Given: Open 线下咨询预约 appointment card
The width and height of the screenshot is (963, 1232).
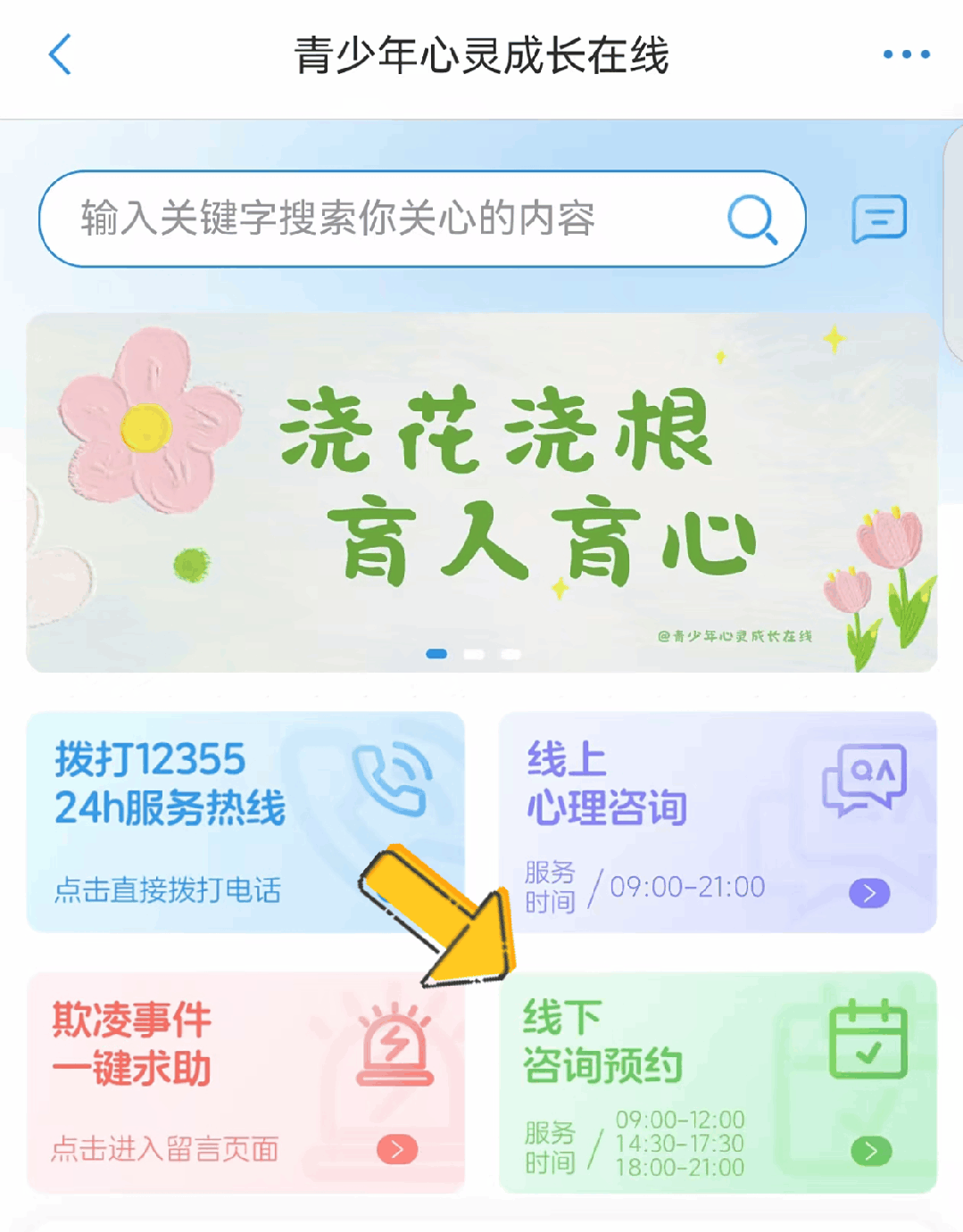Looking at the screenshot, I should click(718, 1082).
